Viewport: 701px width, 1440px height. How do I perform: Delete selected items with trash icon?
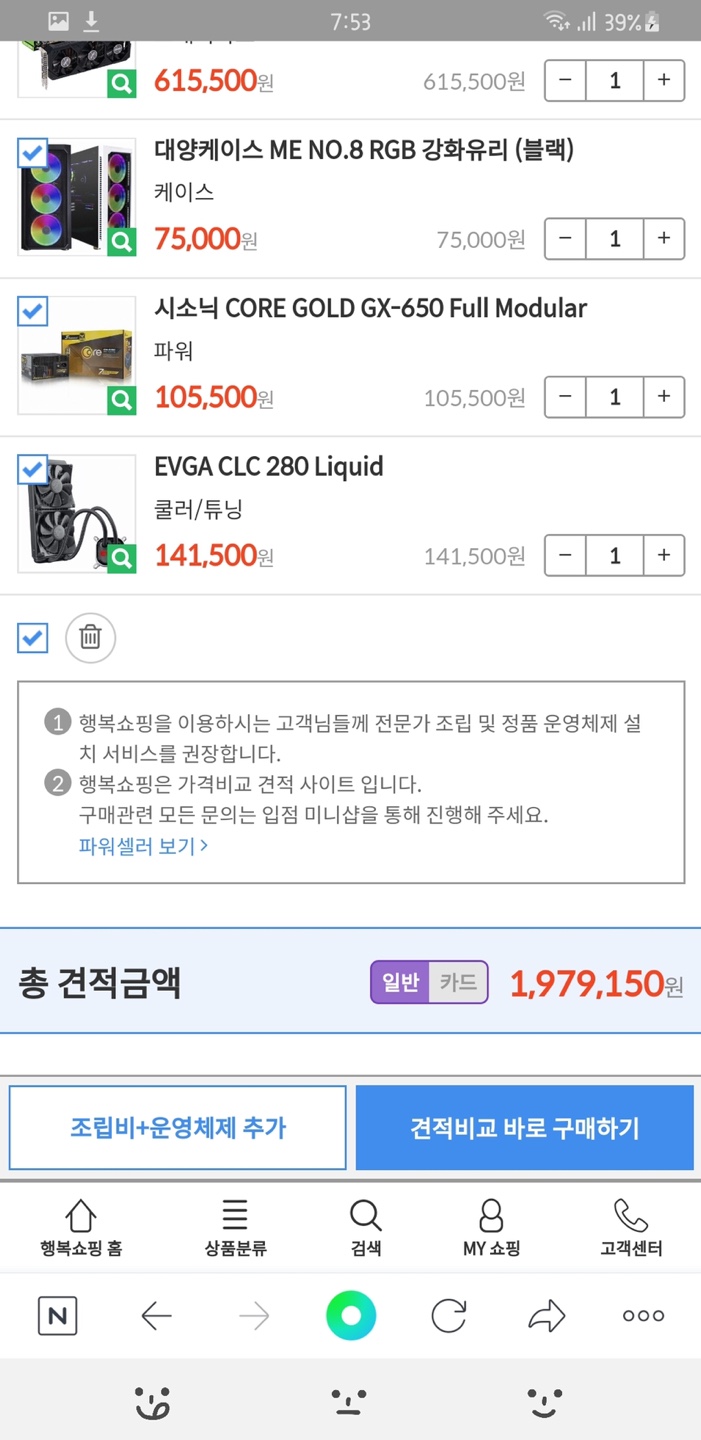click(x=90, y=637)
